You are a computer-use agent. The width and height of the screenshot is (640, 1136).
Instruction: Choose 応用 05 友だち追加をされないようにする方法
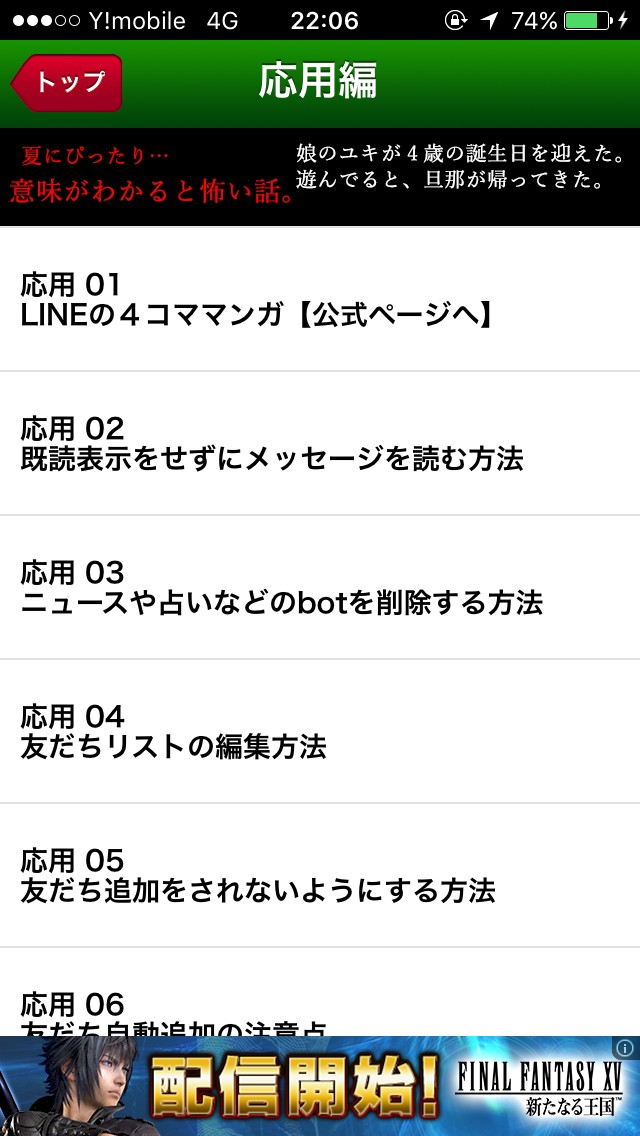point(320,875)
